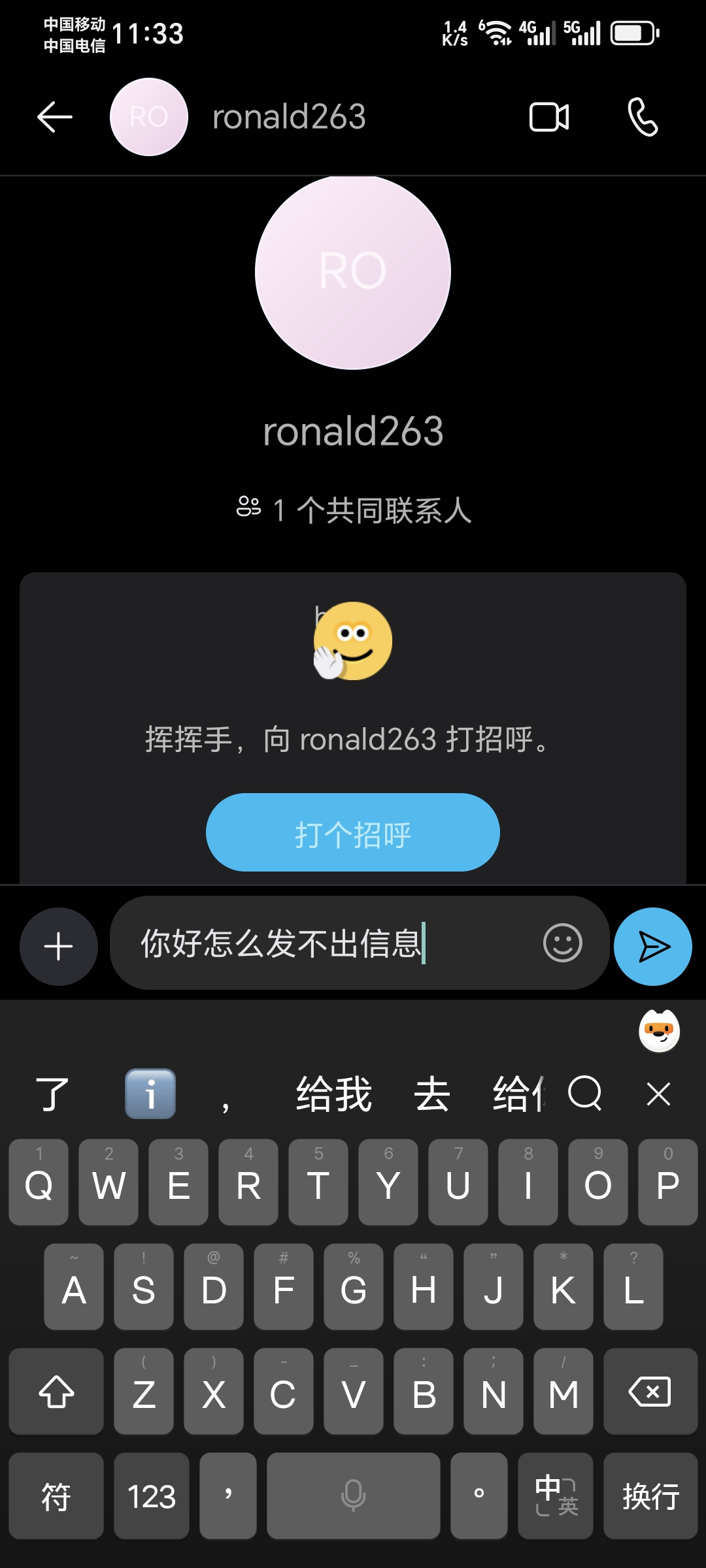Tap the 打个招呼 button

pyautogui.click(x=352, y=832)
